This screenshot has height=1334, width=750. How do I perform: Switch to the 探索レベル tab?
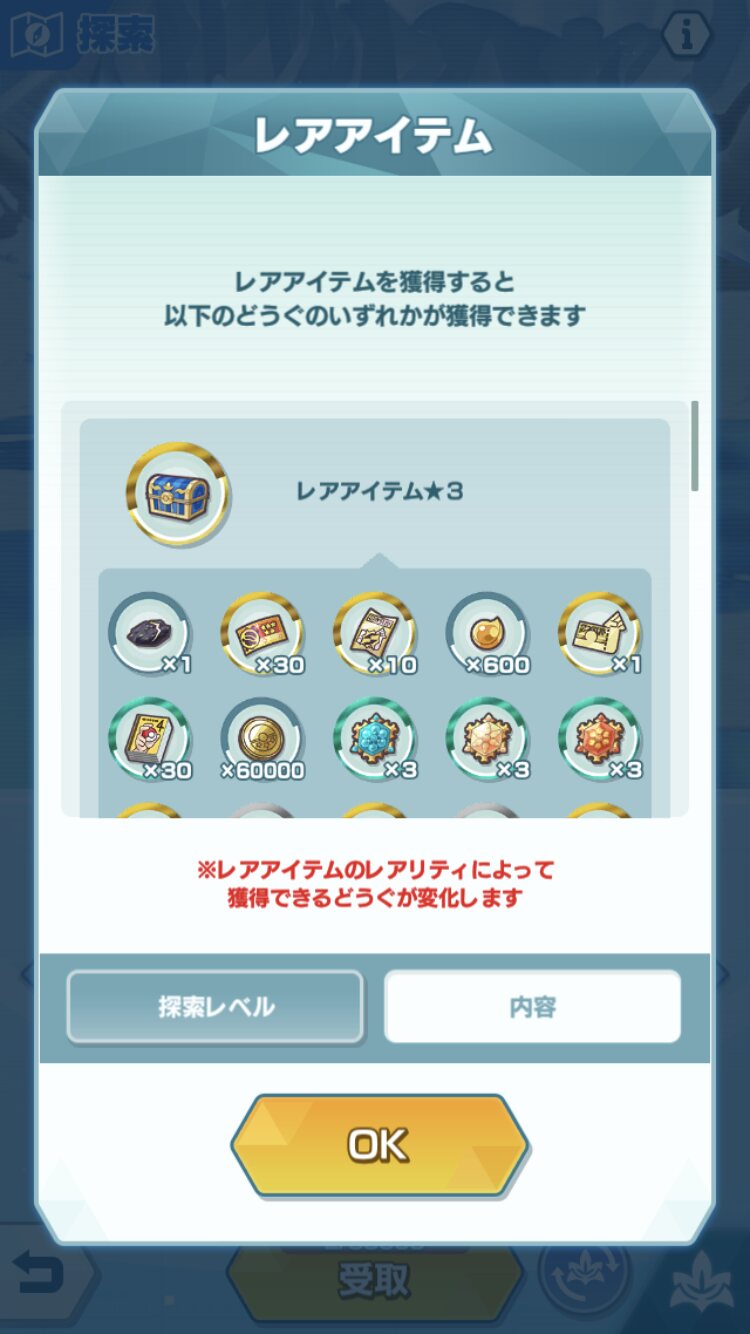[215, 1006]
